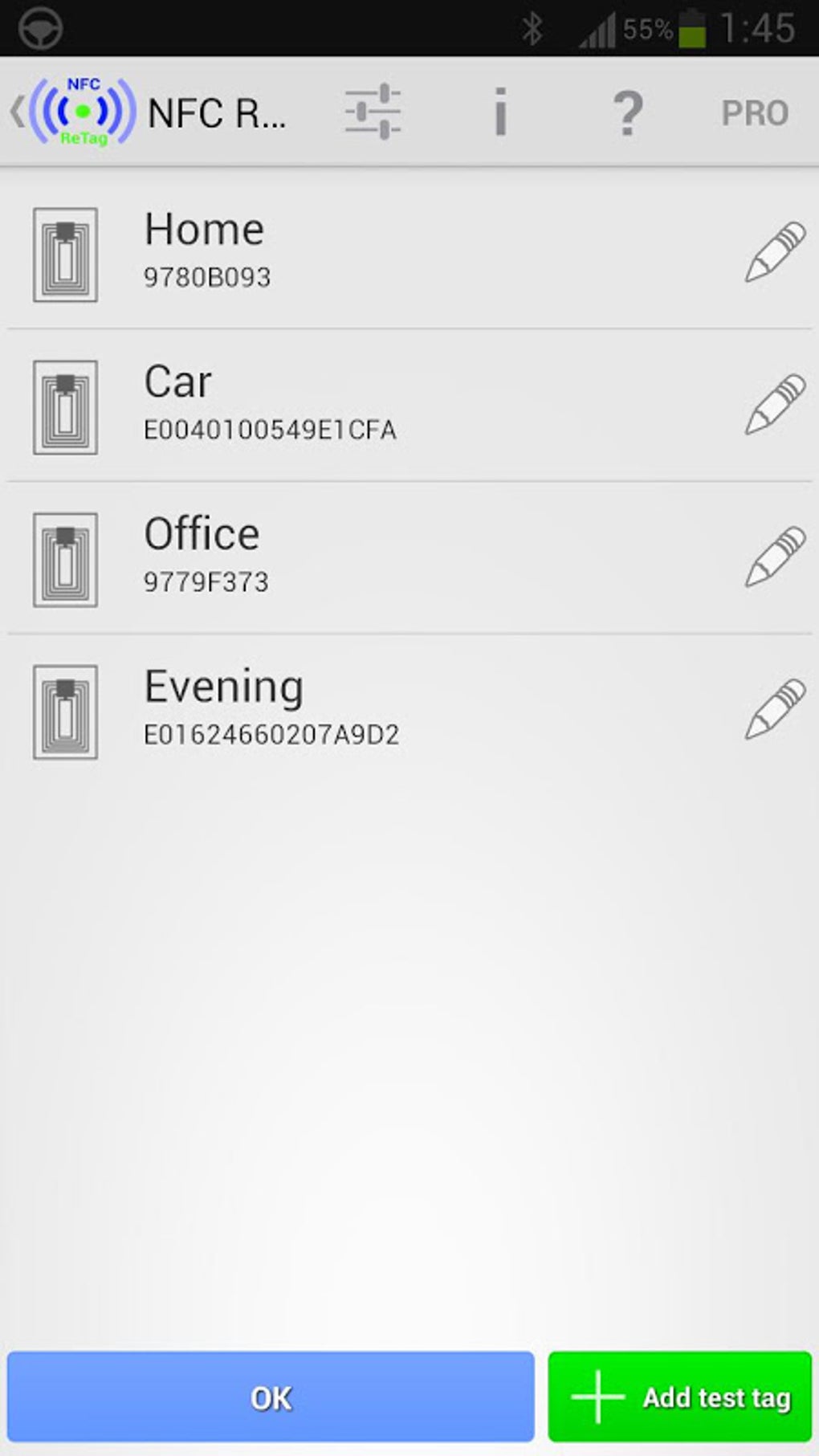
Task: Confirm with the OK button
Action: tap(271, 1398)
